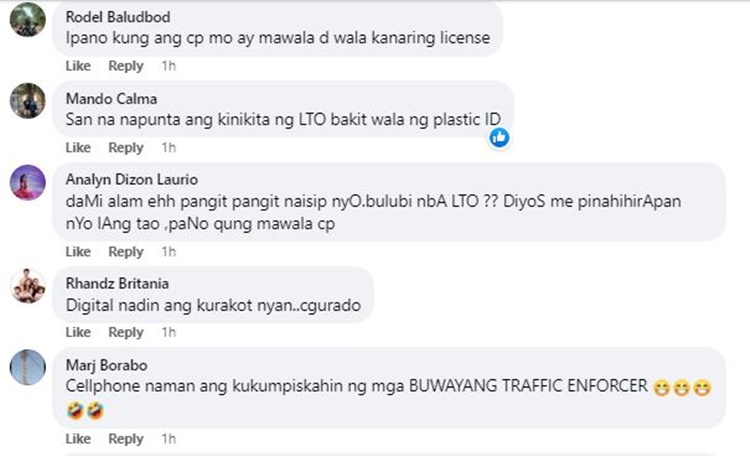Reply to Mando Calma's comment

point(126,148)
